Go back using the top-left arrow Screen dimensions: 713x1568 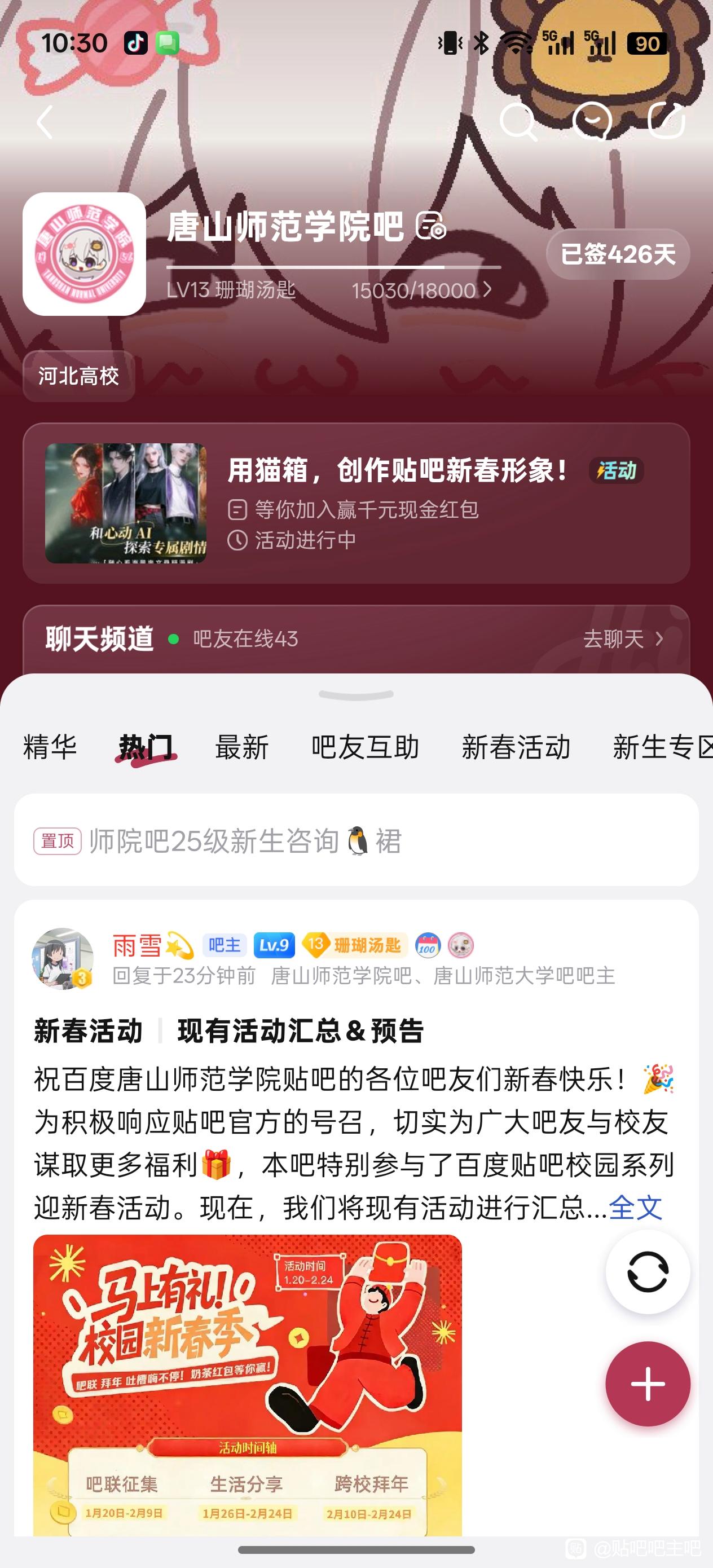[46, 122]
